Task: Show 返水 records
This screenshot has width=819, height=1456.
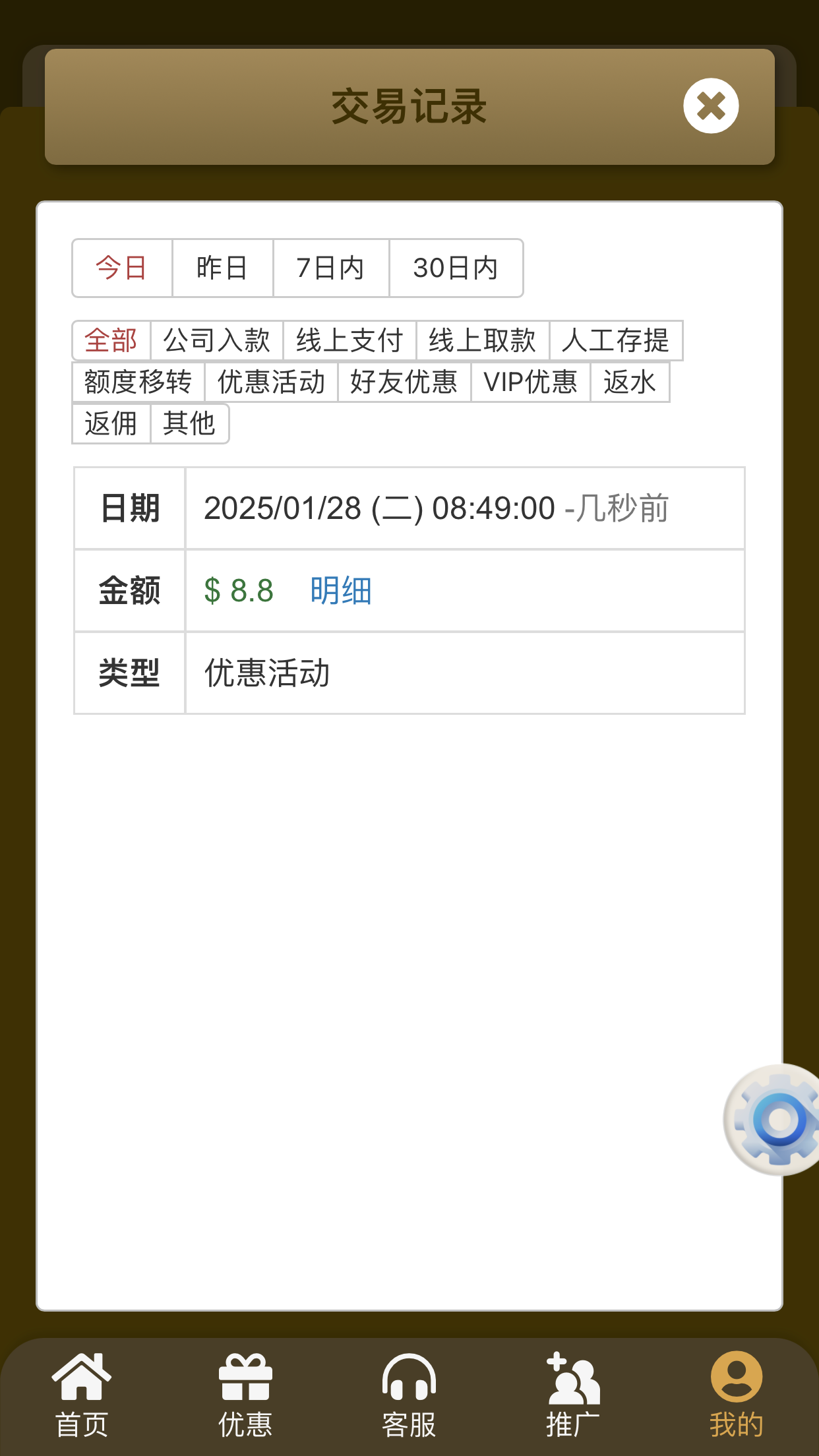Action: point(629,382)
